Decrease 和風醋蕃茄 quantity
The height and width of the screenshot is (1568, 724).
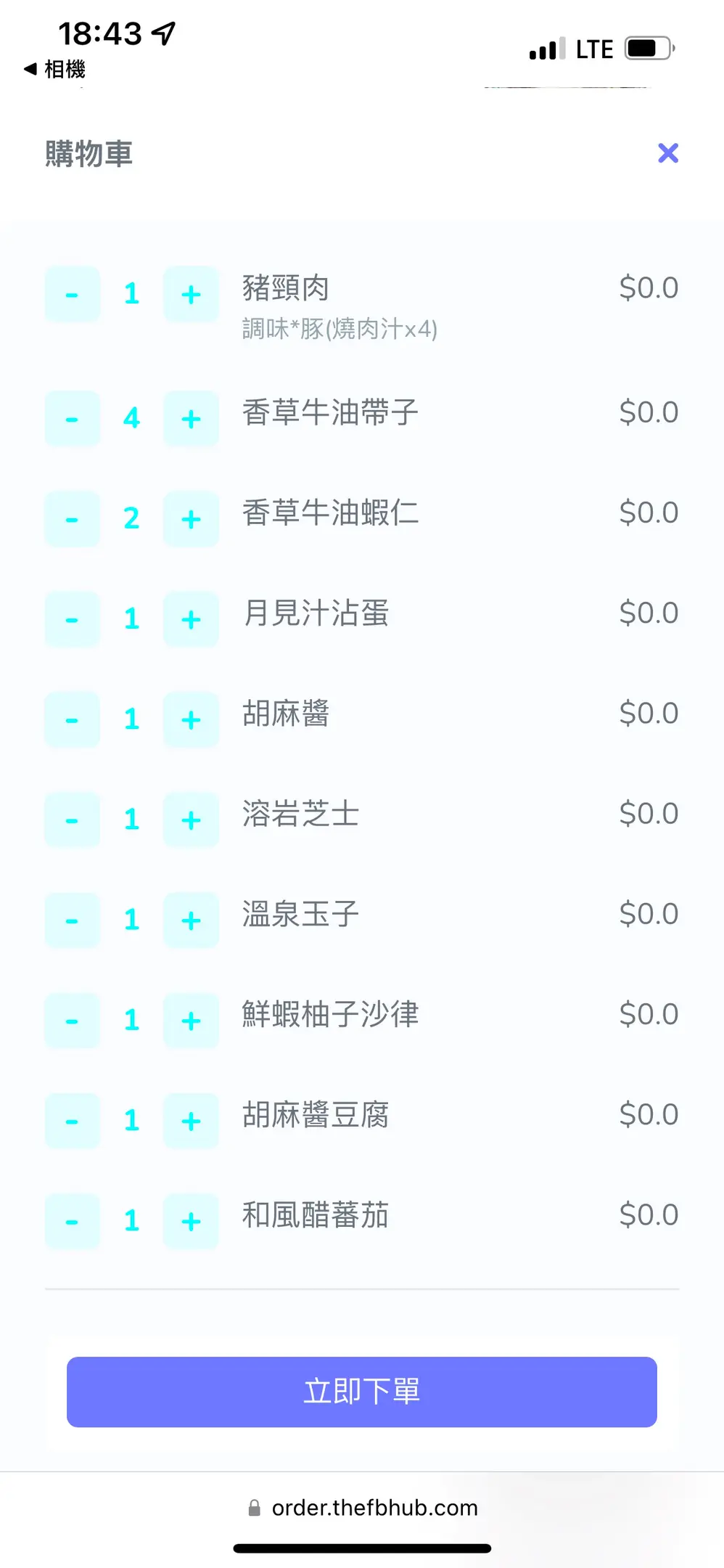(x=72, y=1220)
